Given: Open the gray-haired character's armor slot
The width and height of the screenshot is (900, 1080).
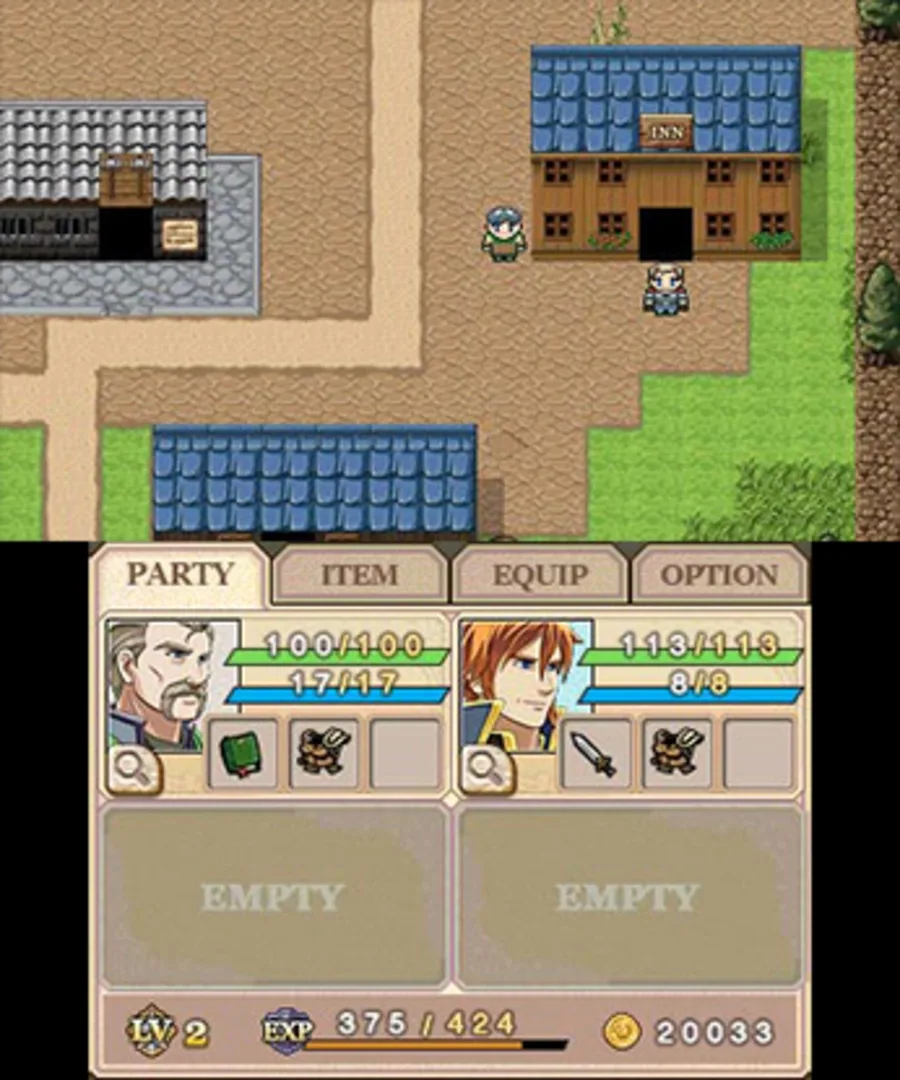Looking at the screenshot, I should click(x=324, y=753).
